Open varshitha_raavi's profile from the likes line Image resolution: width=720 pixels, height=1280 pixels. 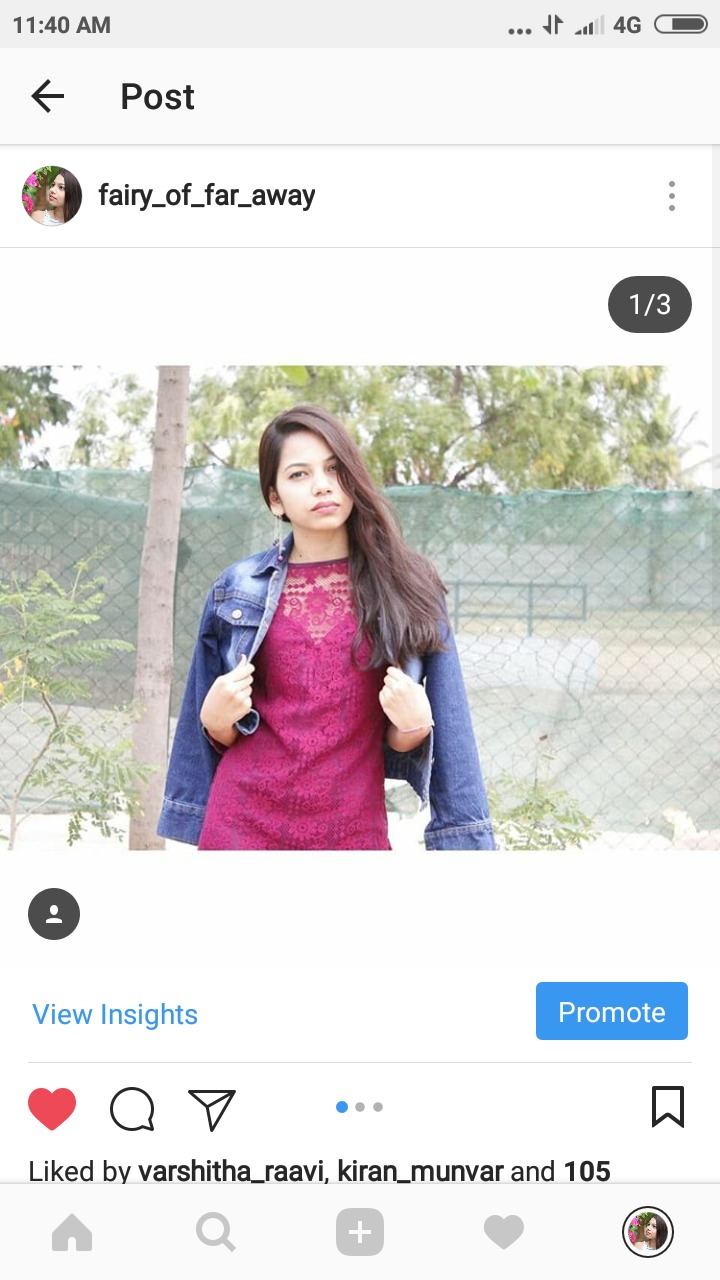pyautogui.click(x=232, y=1172)
